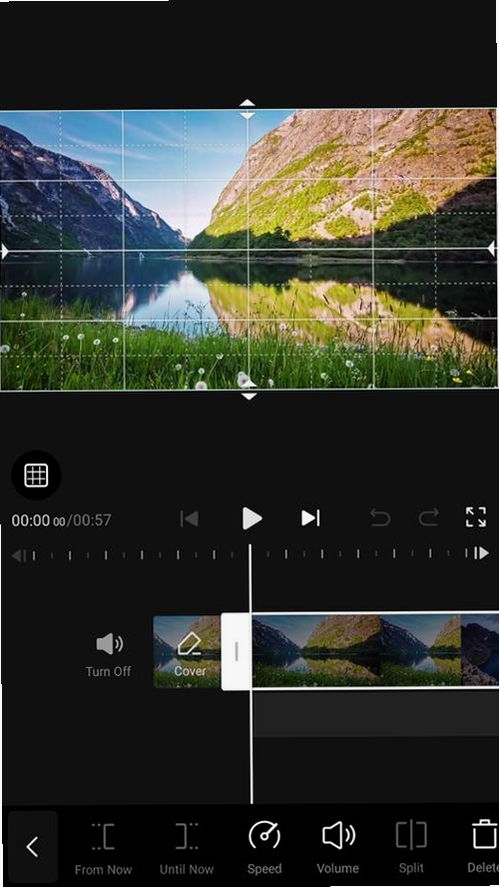Viewport: 499px width, 887px height.
Task: Undo the last edit
Action: point(380,518)
